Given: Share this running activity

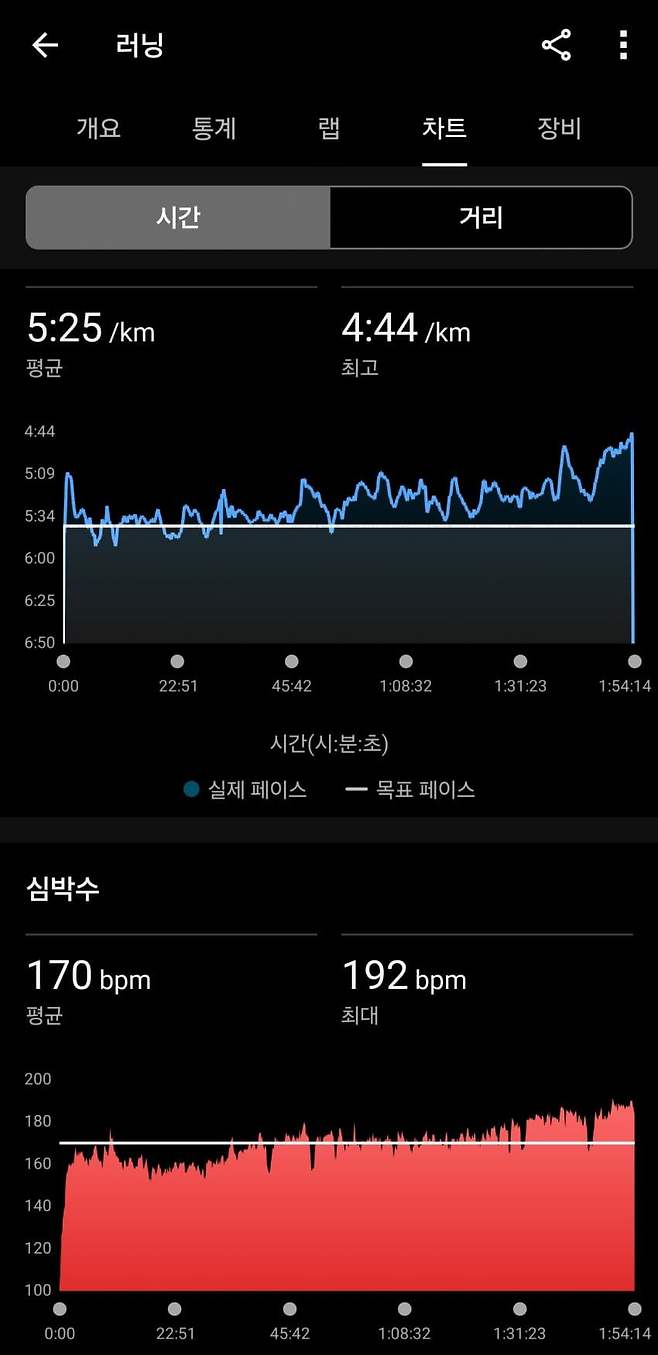Looking at the screenshot, I should point(556,45).
